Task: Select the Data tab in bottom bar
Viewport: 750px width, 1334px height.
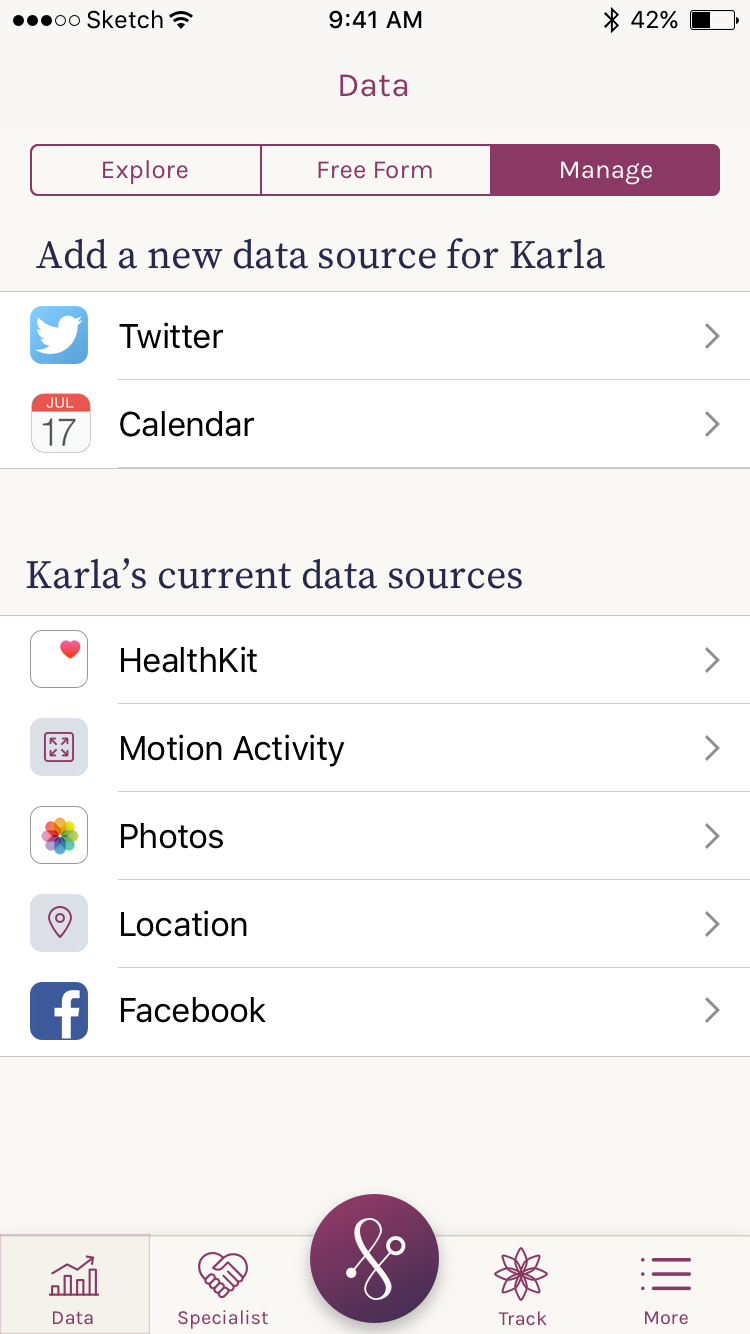Action: coord(74,1287)
